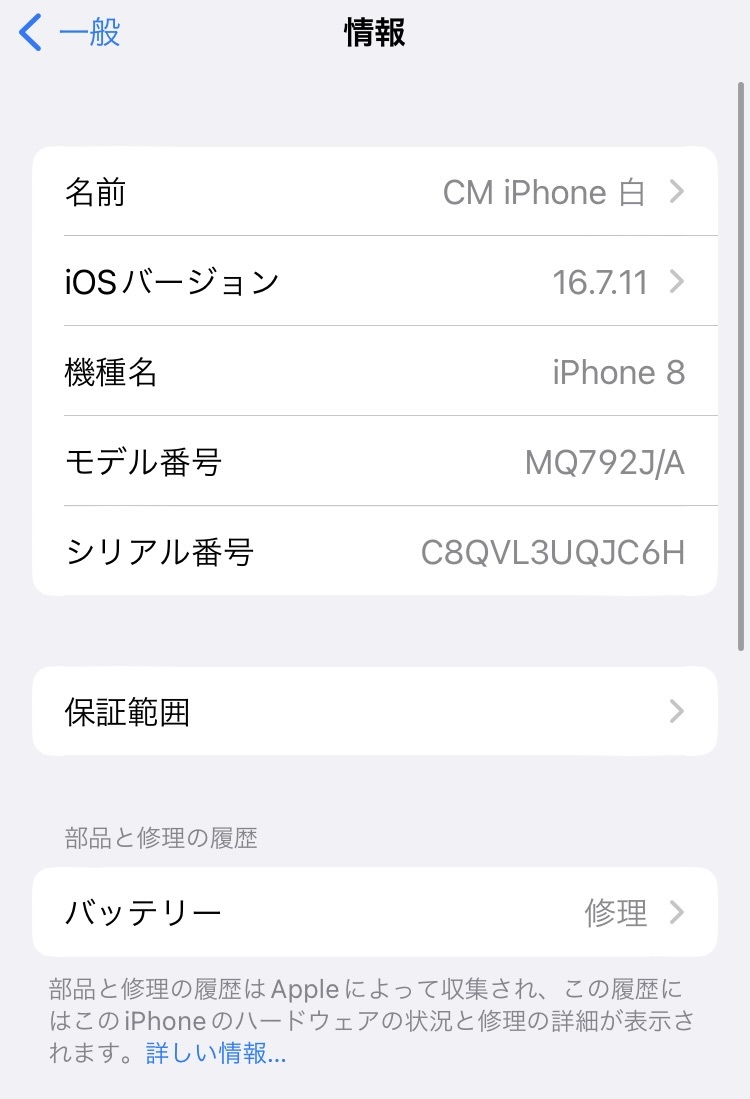Viewport: 750px width, 1099px height.
Task: Open iOSバージョン details
Action: 375,282
